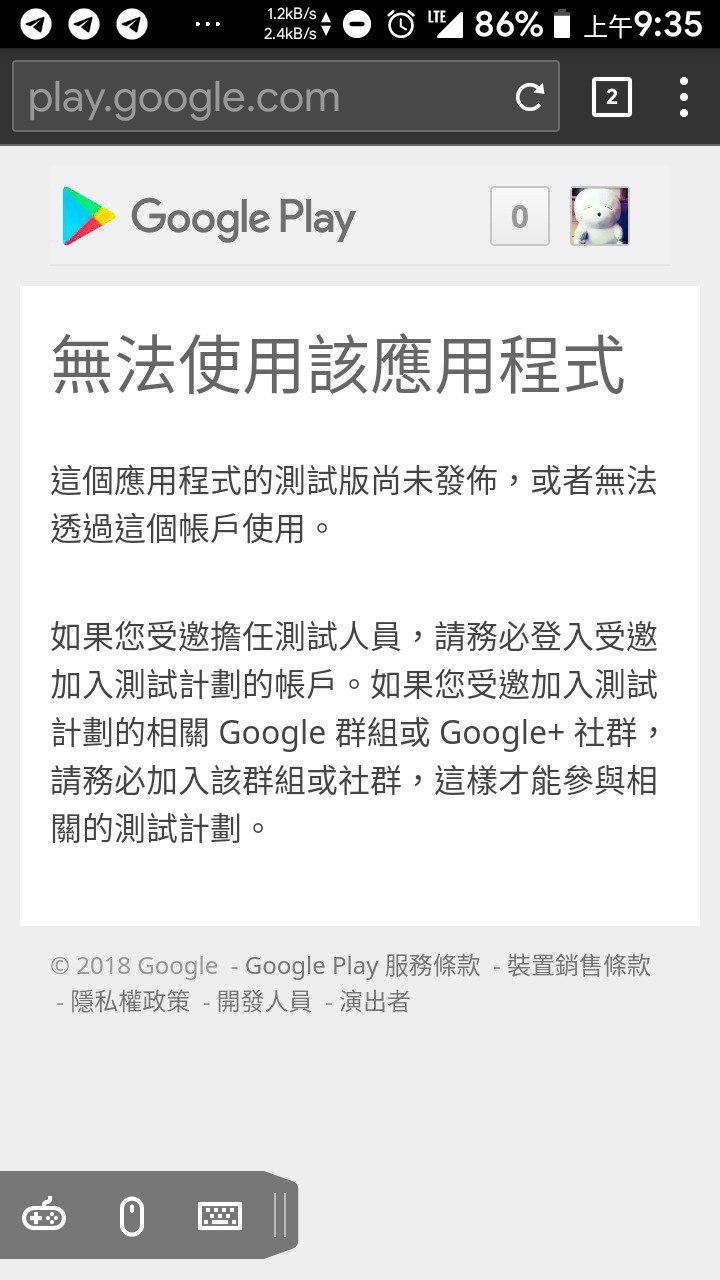This screenshot has width=720, height=1280.
Task: Open 裝置銷售條款 link
Action: [578, 966]
